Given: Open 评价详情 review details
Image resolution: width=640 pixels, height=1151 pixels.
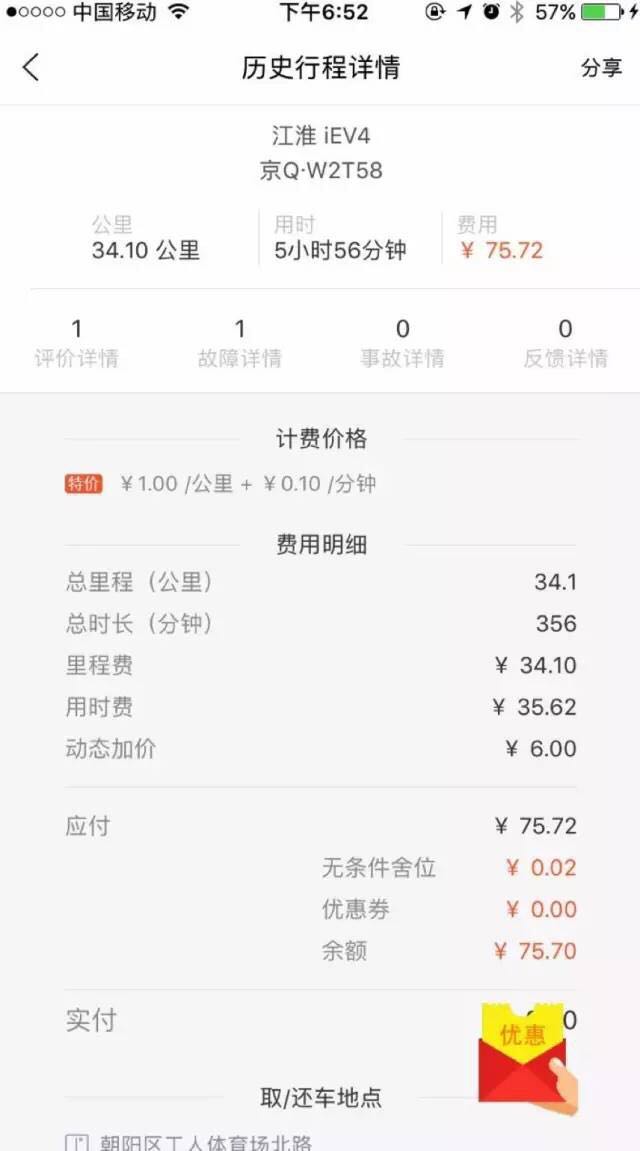Looking at the screenshot, I should click(x=77, y=343).
